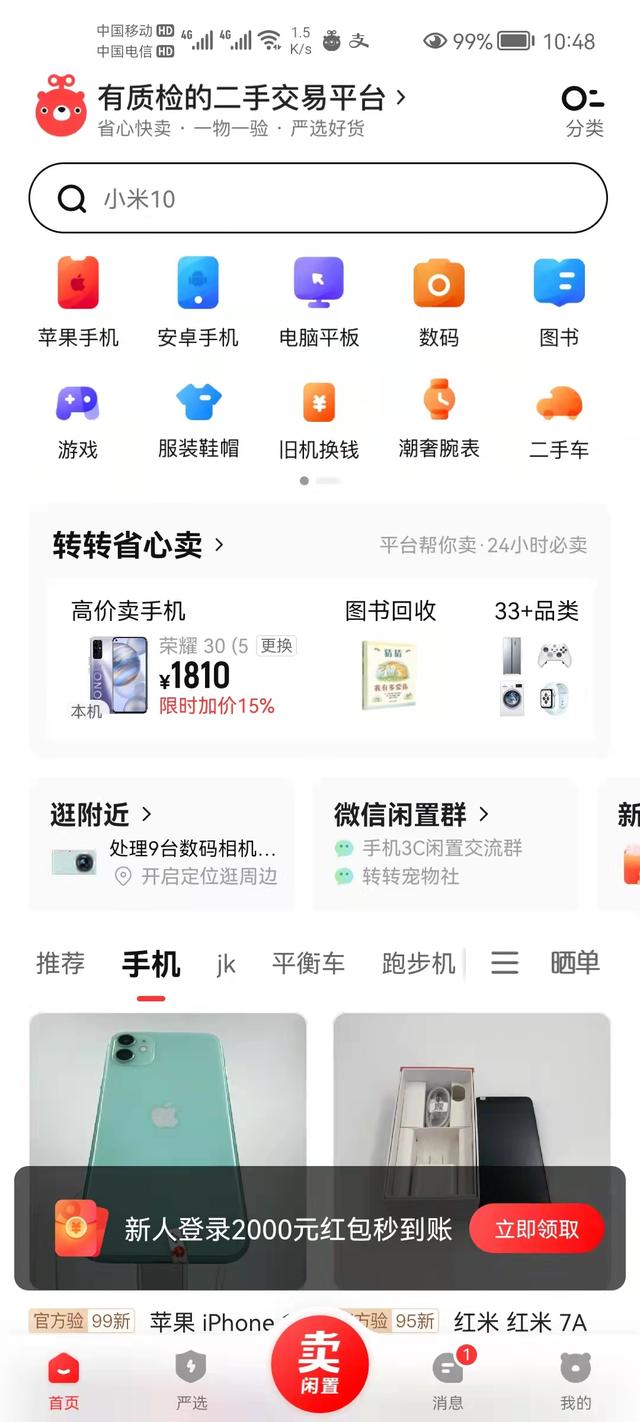Open the 图书 category
640x1422 pixels.
point(559,302)
